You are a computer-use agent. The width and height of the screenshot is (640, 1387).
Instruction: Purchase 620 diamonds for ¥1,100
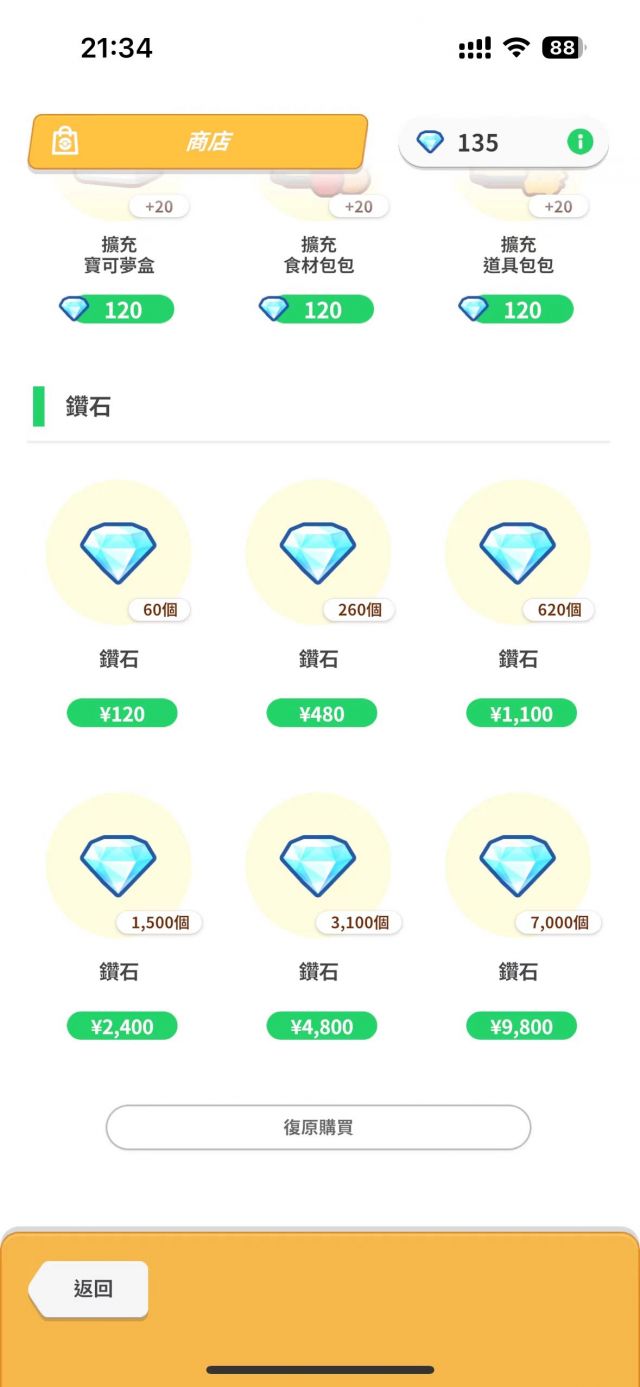[521, 713]
